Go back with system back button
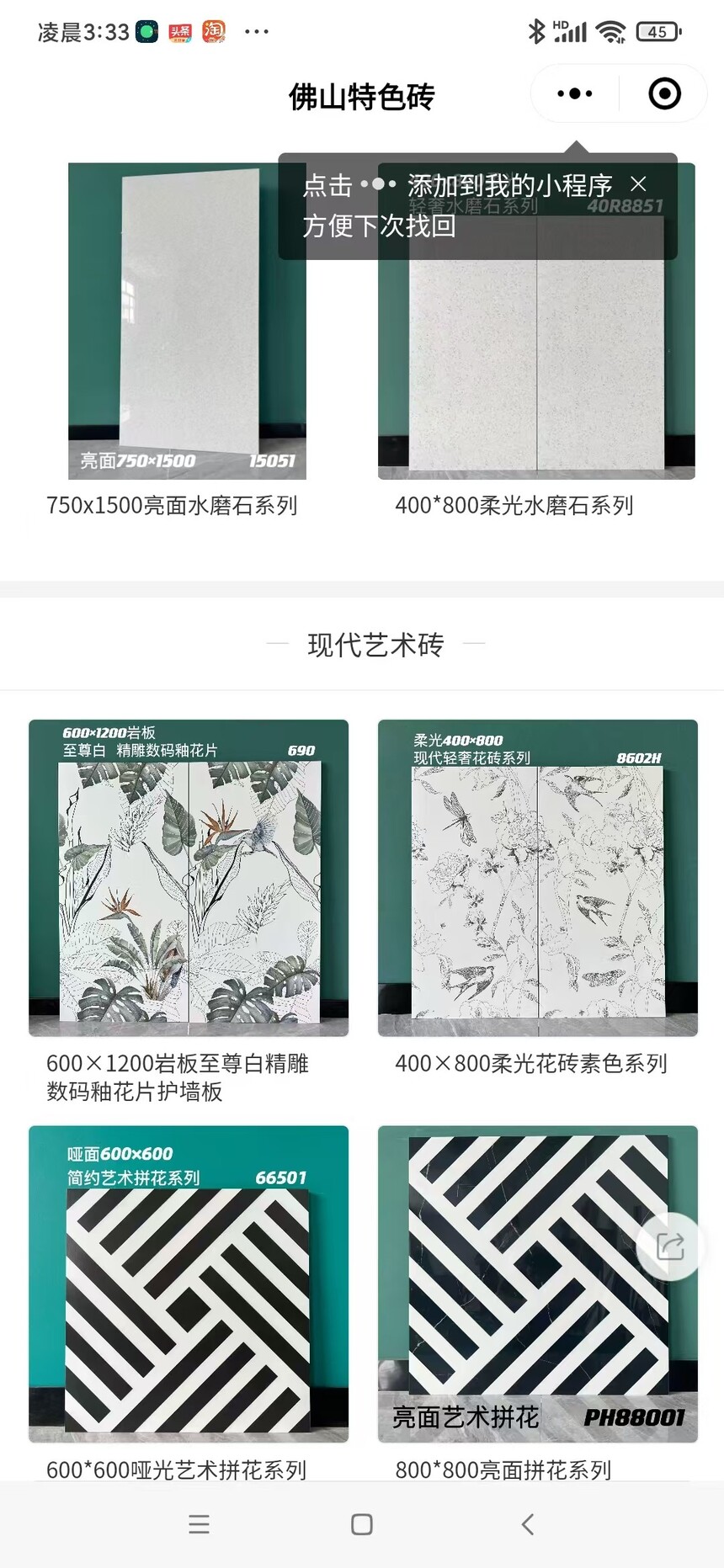The height and width of the screenshot is (1568, 724). pyautogui.click(x=528, y=1523)
